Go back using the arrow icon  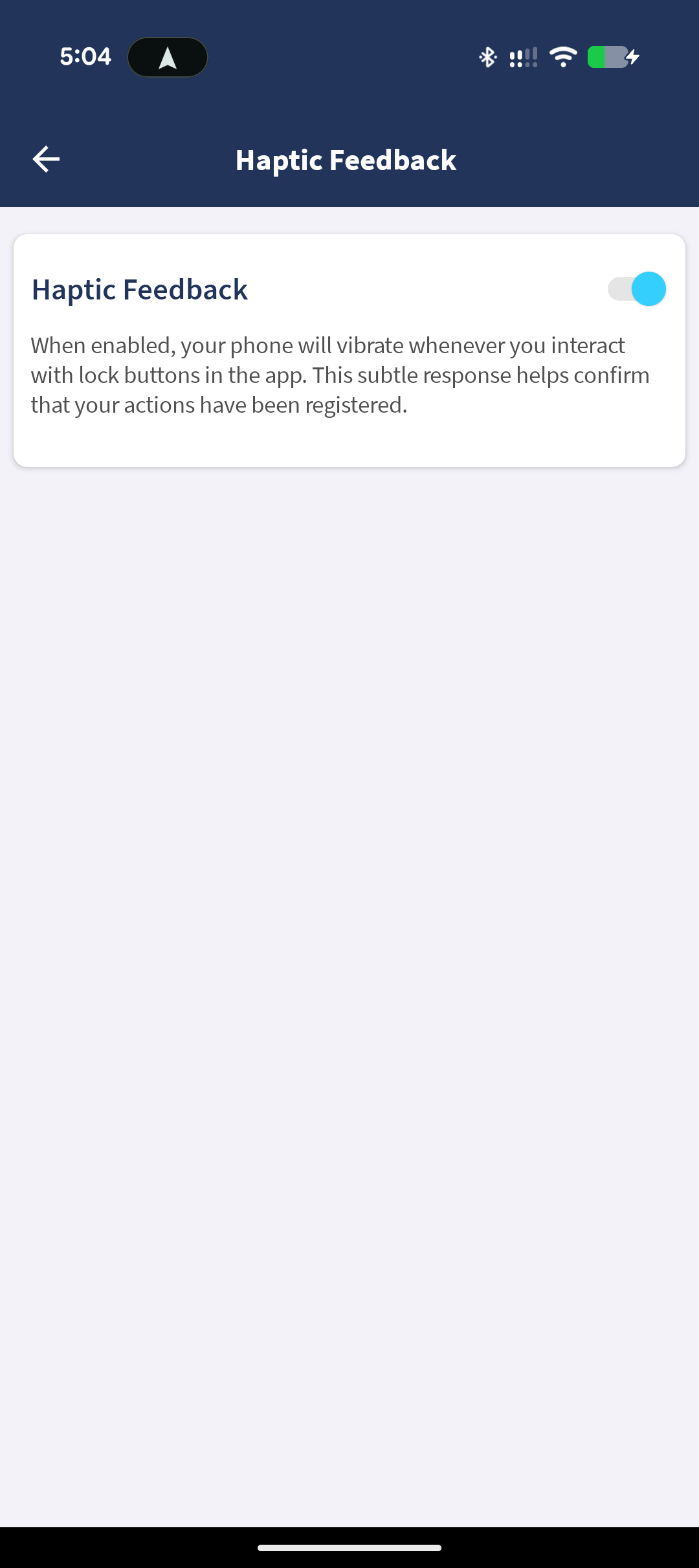(46, 159)
